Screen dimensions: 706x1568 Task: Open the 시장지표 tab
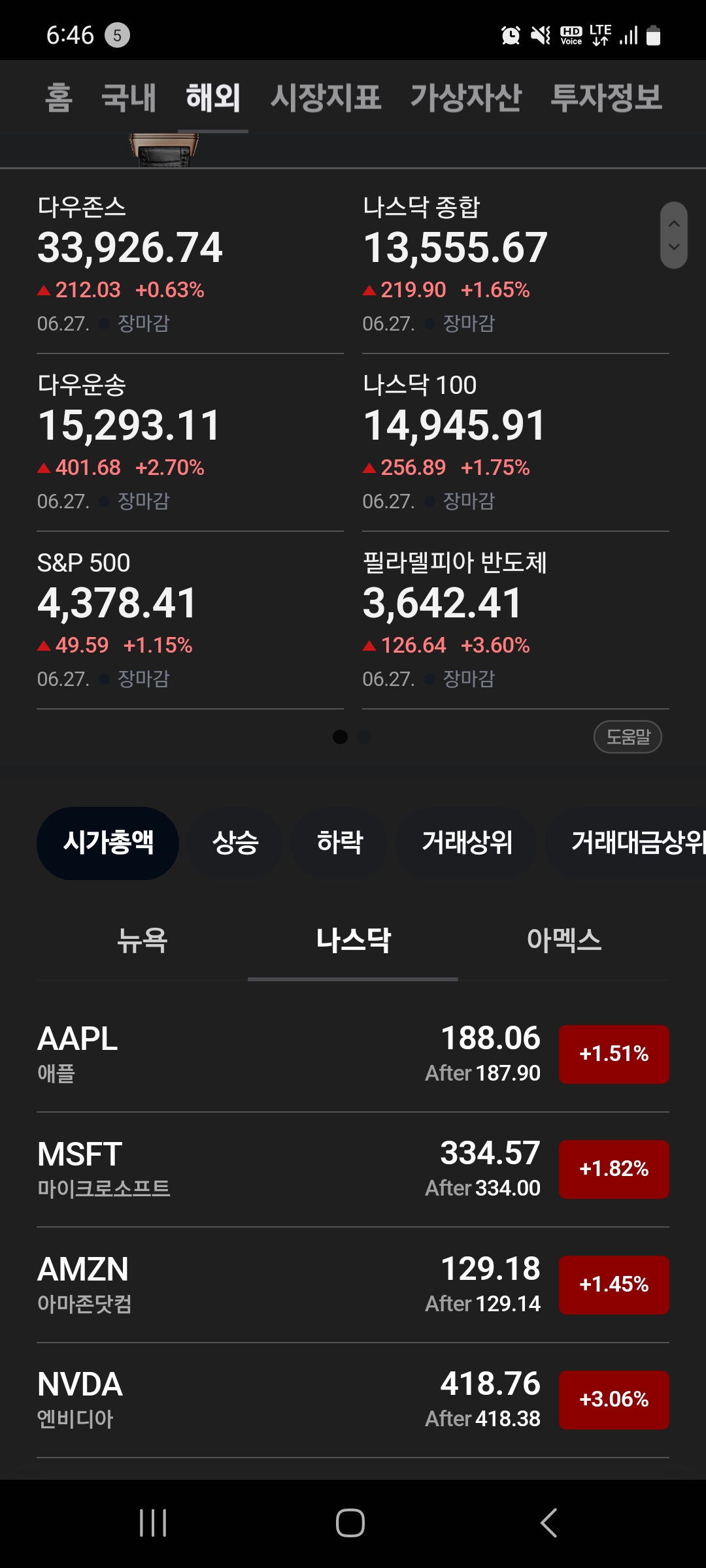tap(326, 97)
